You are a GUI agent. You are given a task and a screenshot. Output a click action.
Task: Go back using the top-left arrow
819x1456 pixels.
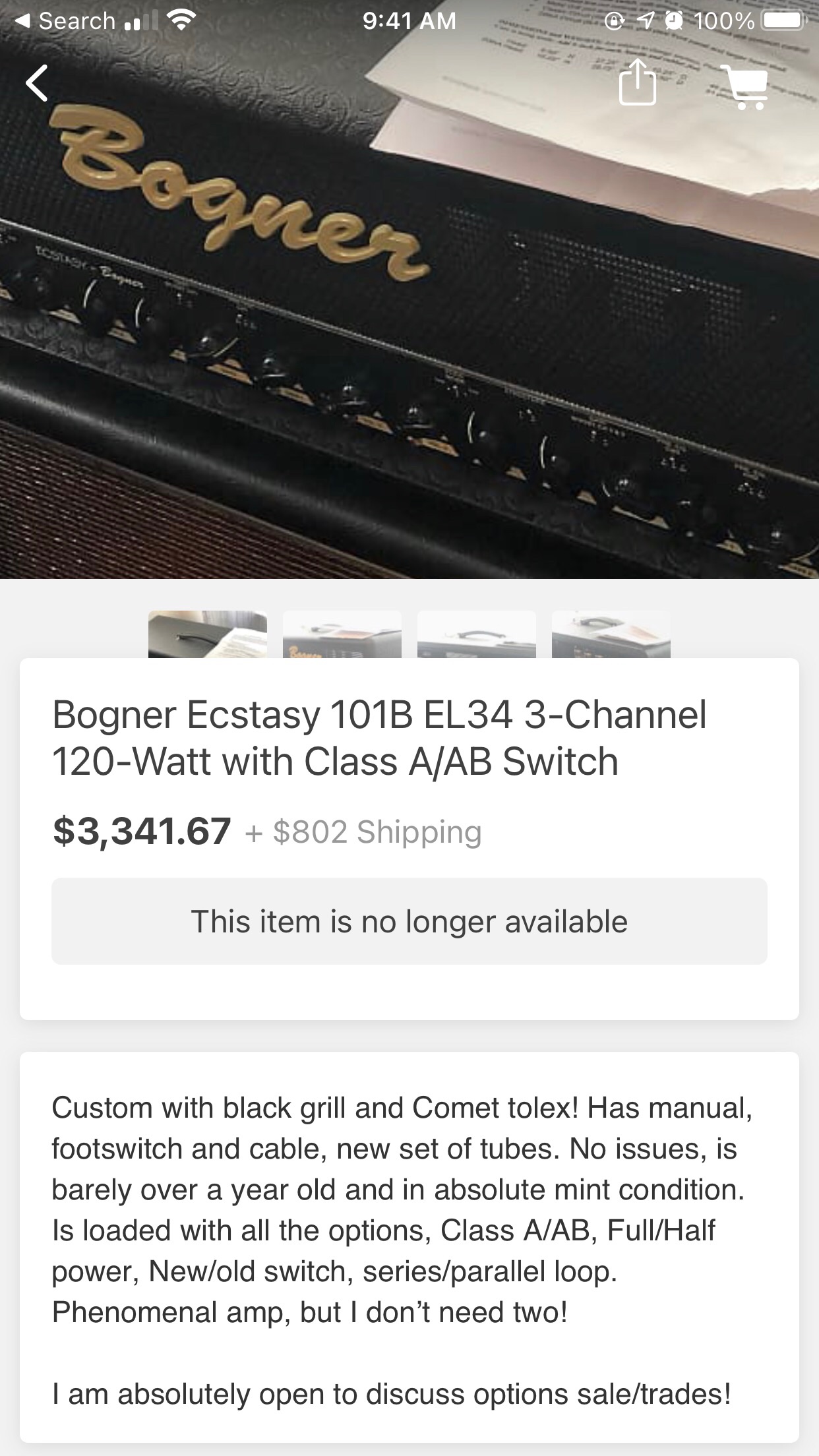pos(37,83)
